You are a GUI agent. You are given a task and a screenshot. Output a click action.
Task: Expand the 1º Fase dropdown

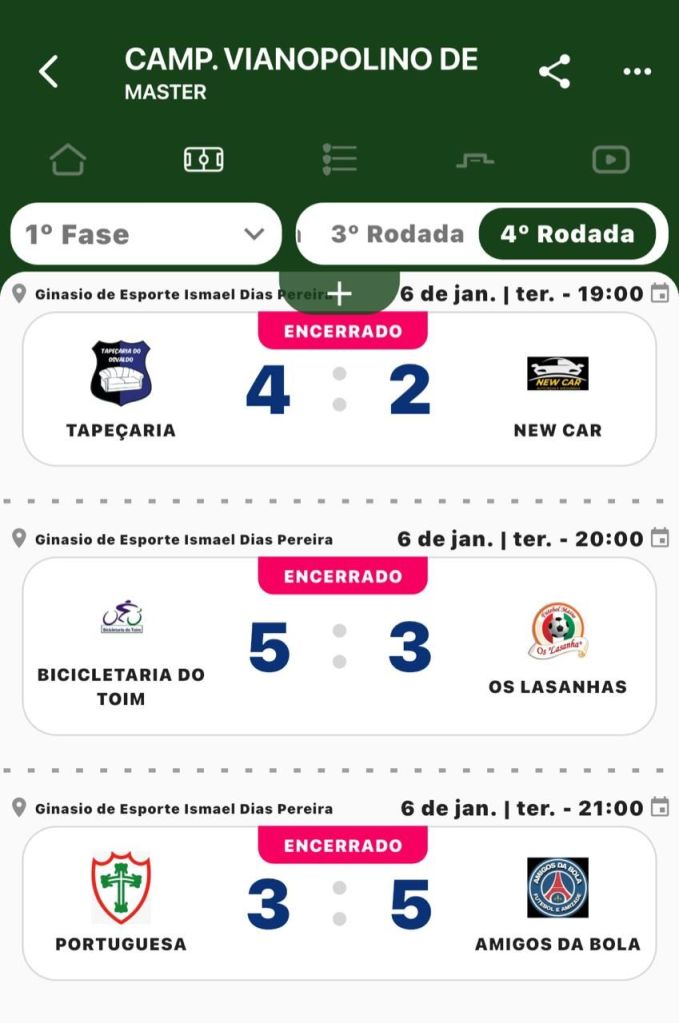[x=146, y=234]
